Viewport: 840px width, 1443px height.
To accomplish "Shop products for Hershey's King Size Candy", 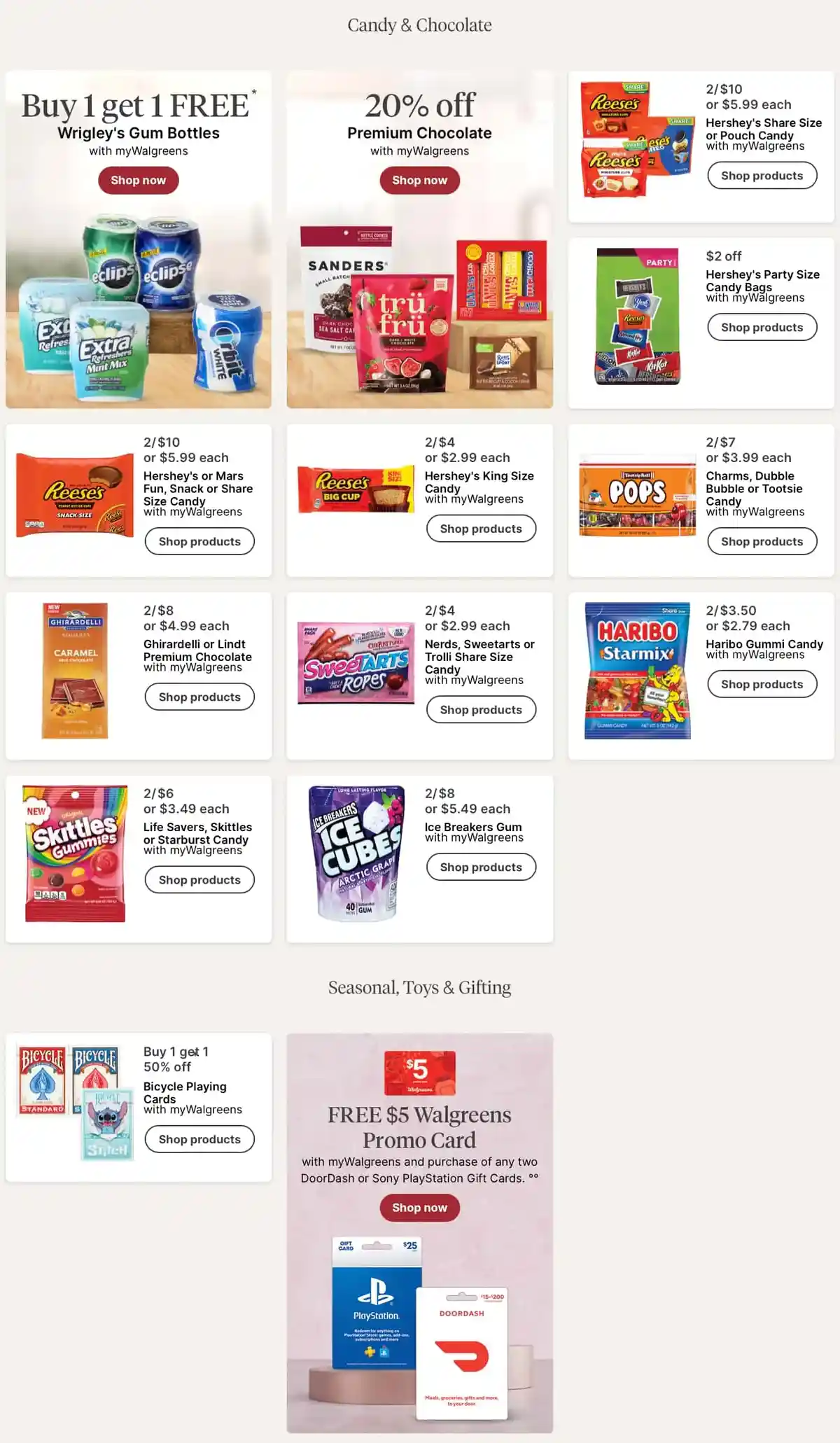I will pyautogui.click(x=481, y=529).
